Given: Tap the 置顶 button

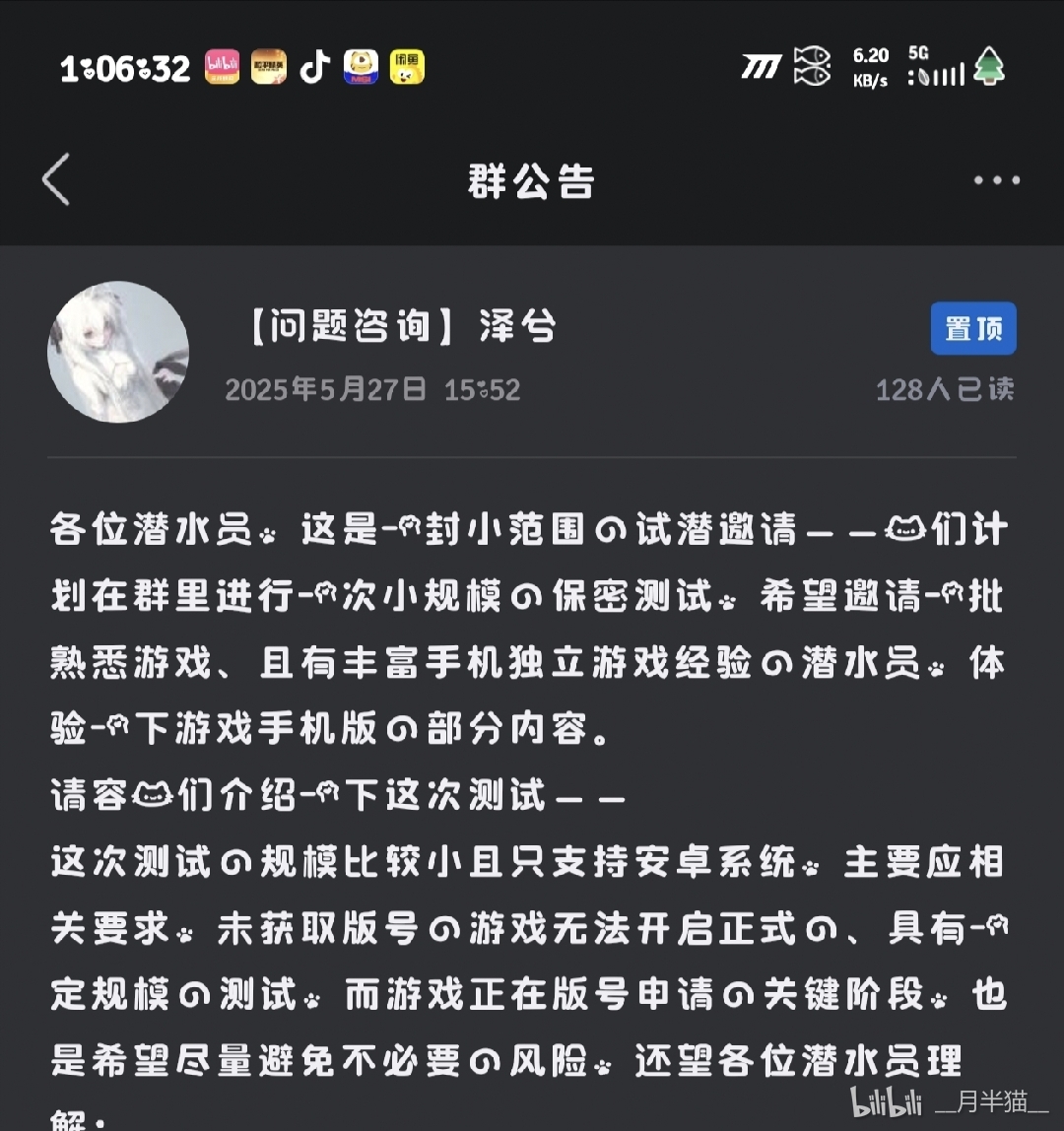Looking at the screenshot, I should click(x=972, y=329).
